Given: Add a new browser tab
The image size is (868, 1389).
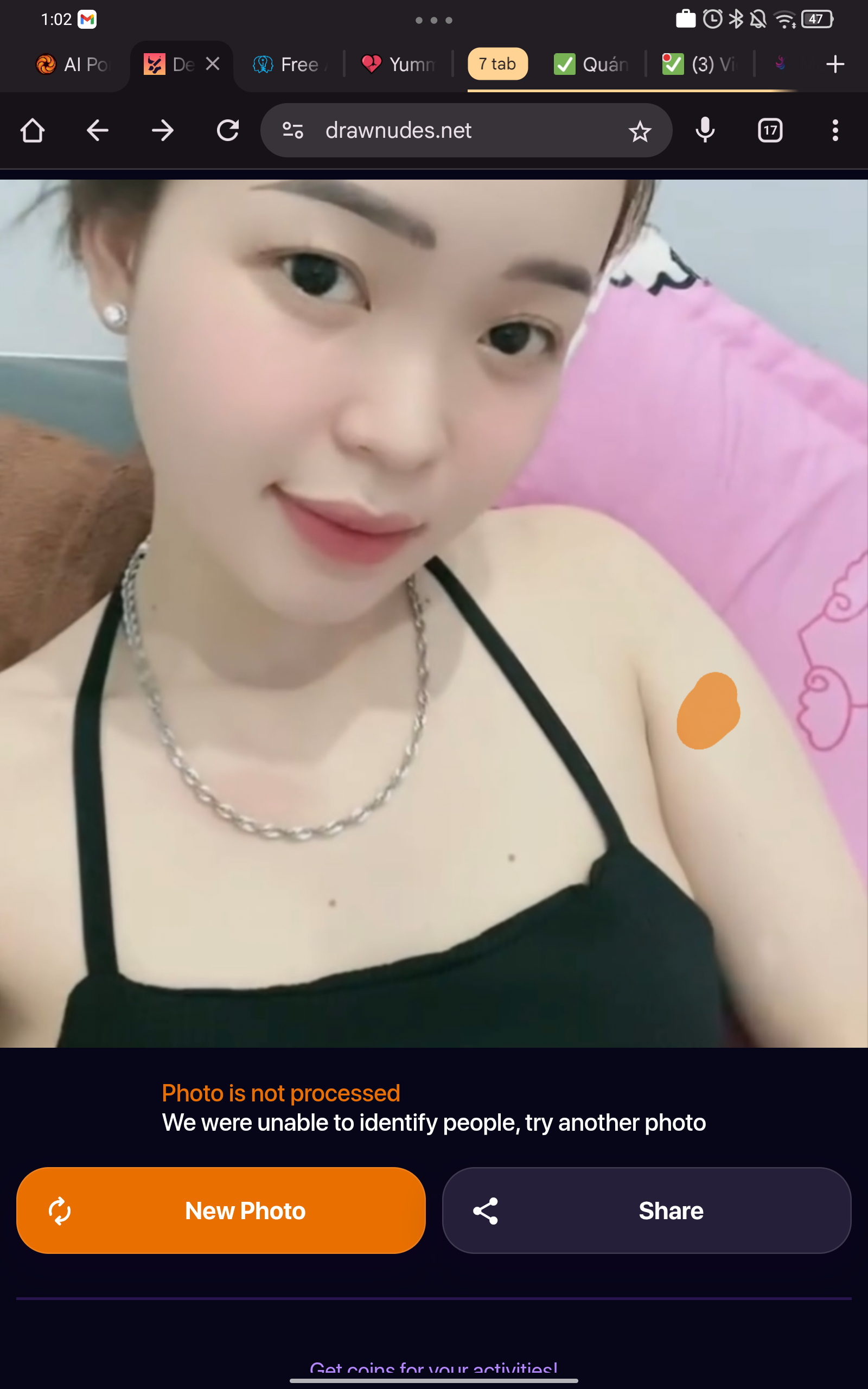Looking at the screenshot, I should pos(835,63).
